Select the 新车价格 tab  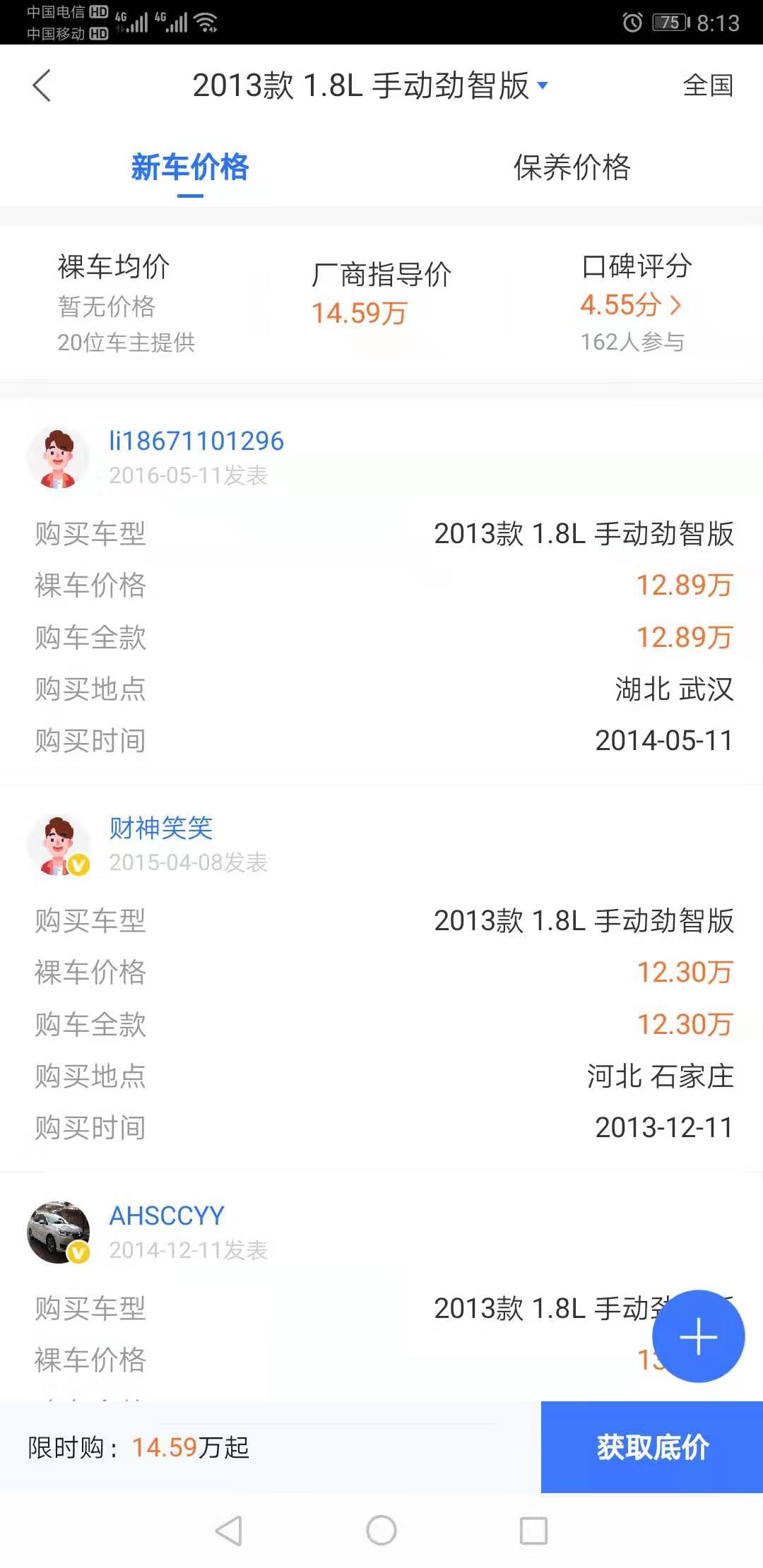(x=190, y=168)
